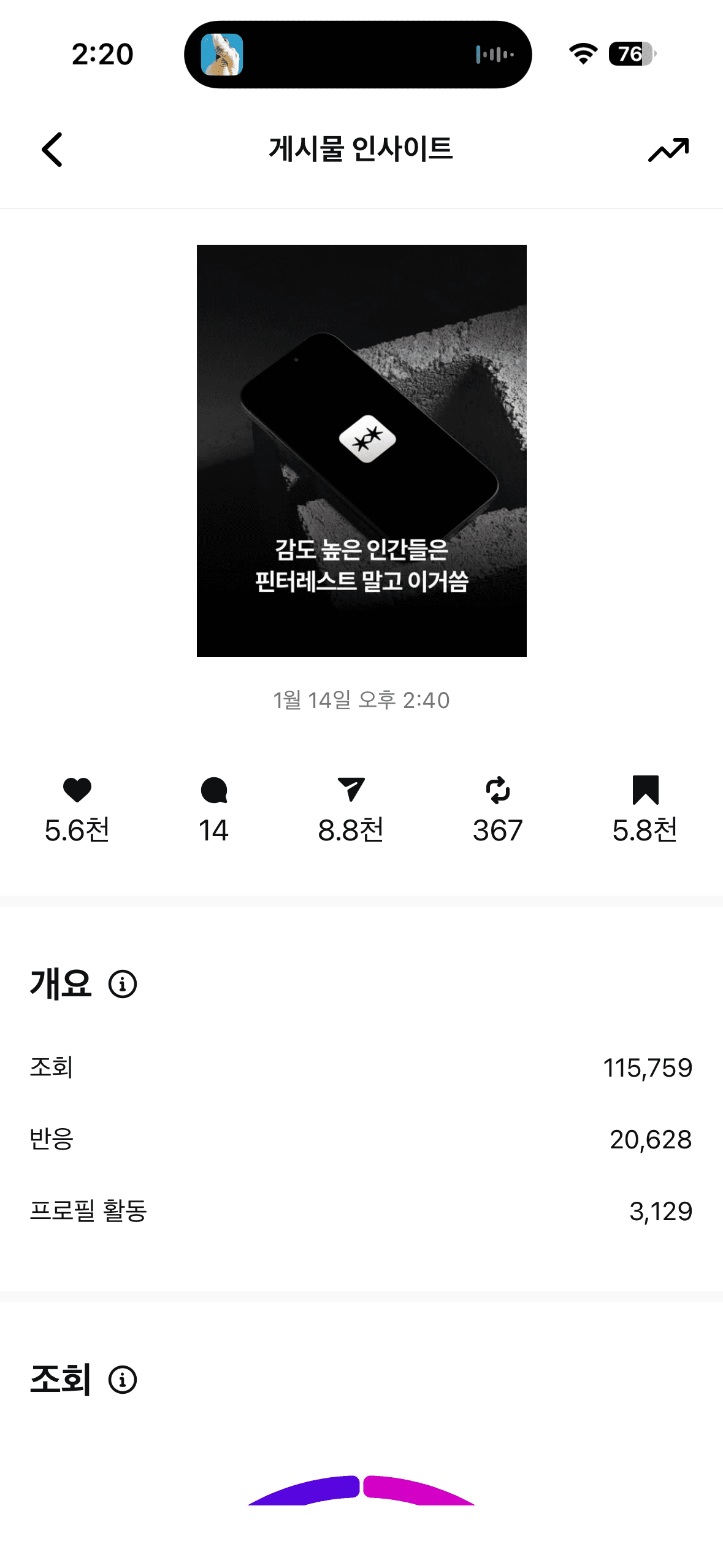
Task: Open the post thumbnail image
Action: pyautogui.click(x=361, y=450)
